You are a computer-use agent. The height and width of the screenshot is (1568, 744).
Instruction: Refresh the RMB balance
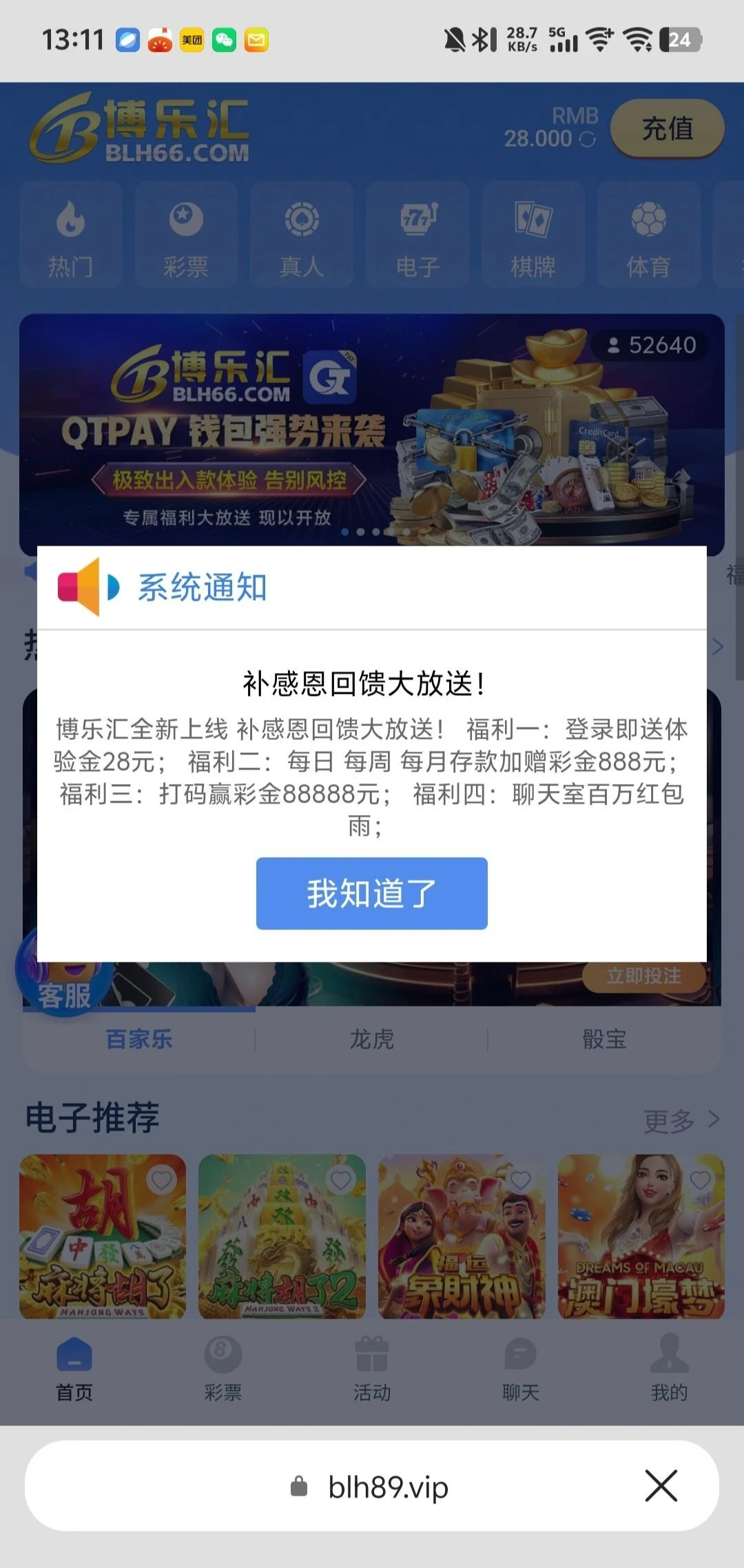(588, 140)
